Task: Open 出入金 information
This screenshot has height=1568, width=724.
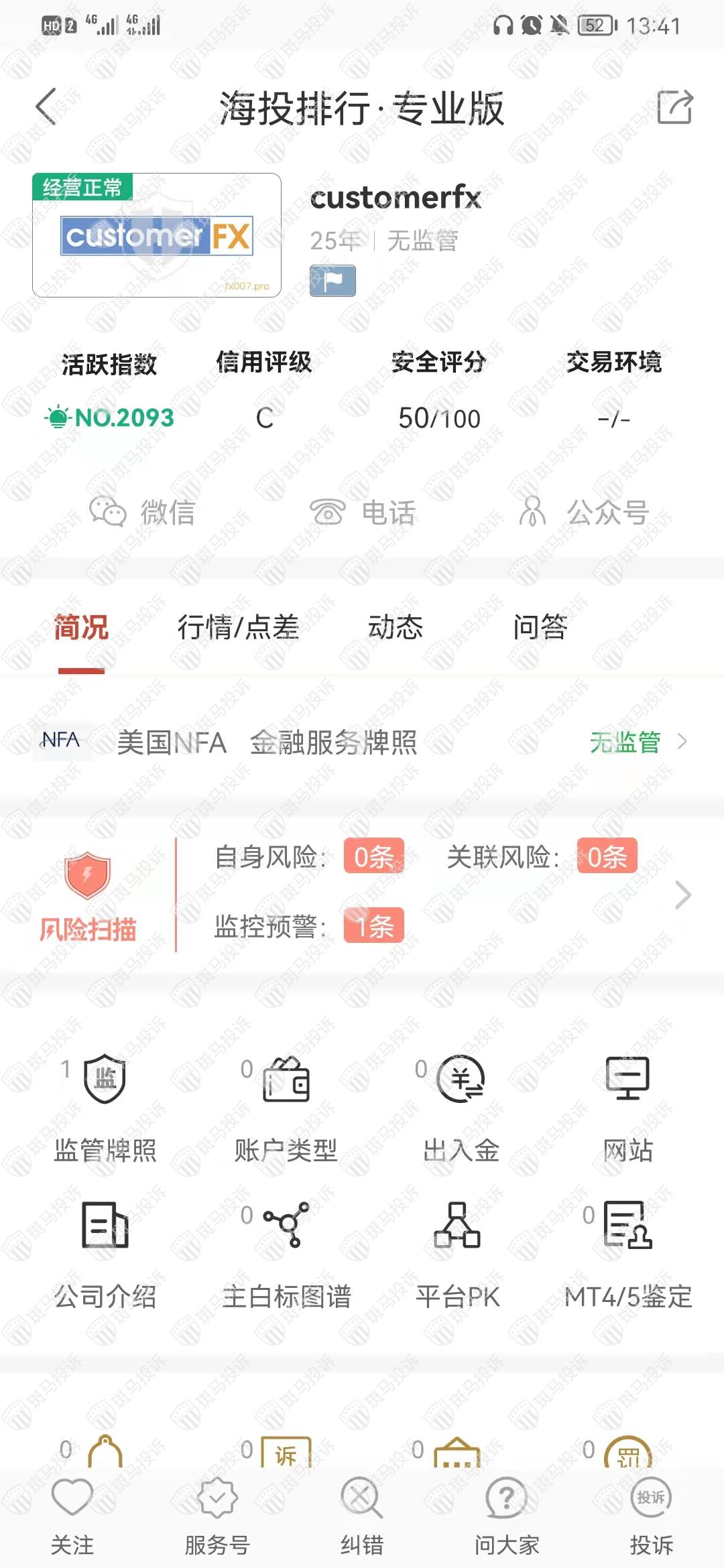Action: [461, 1107]
